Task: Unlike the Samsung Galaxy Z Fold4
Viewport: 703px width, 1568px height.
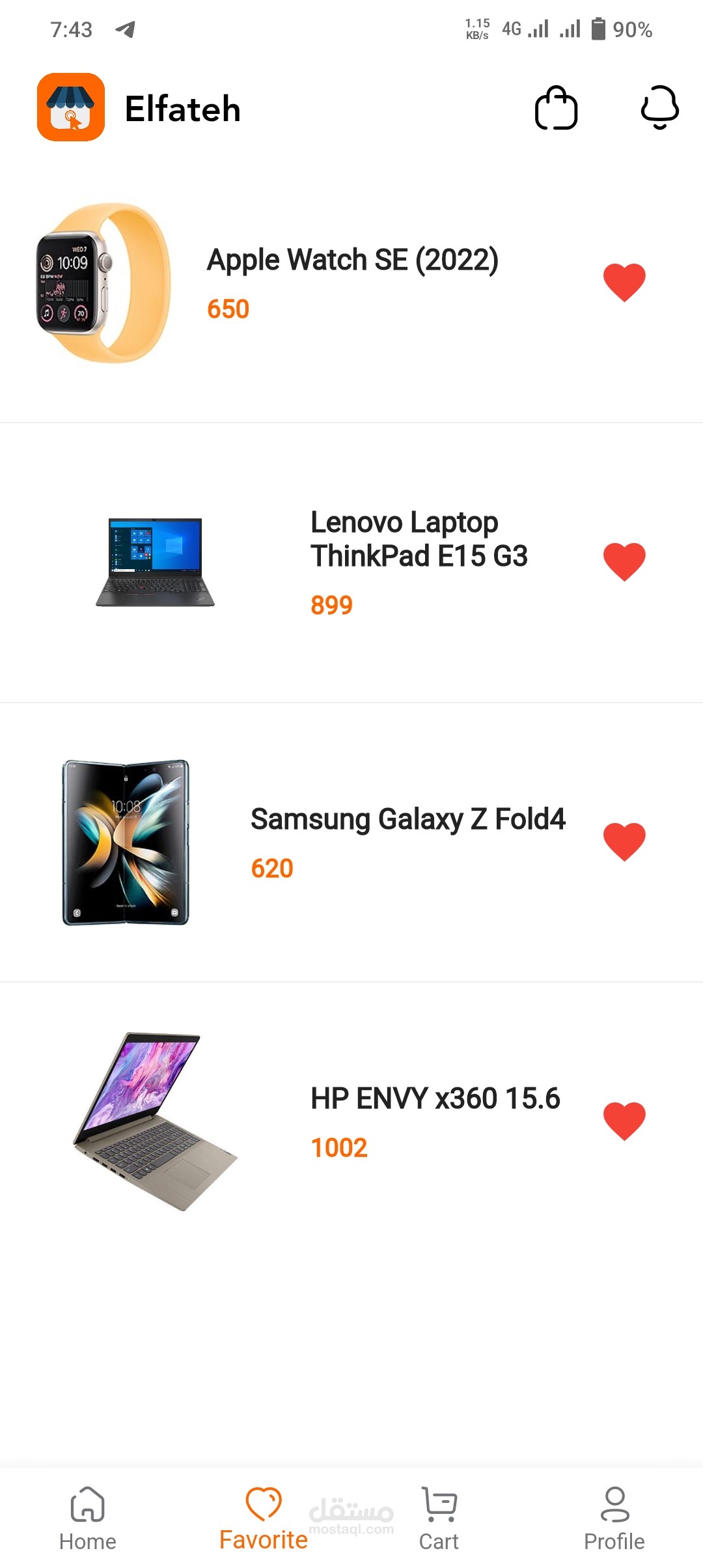Action: (624, 841)
